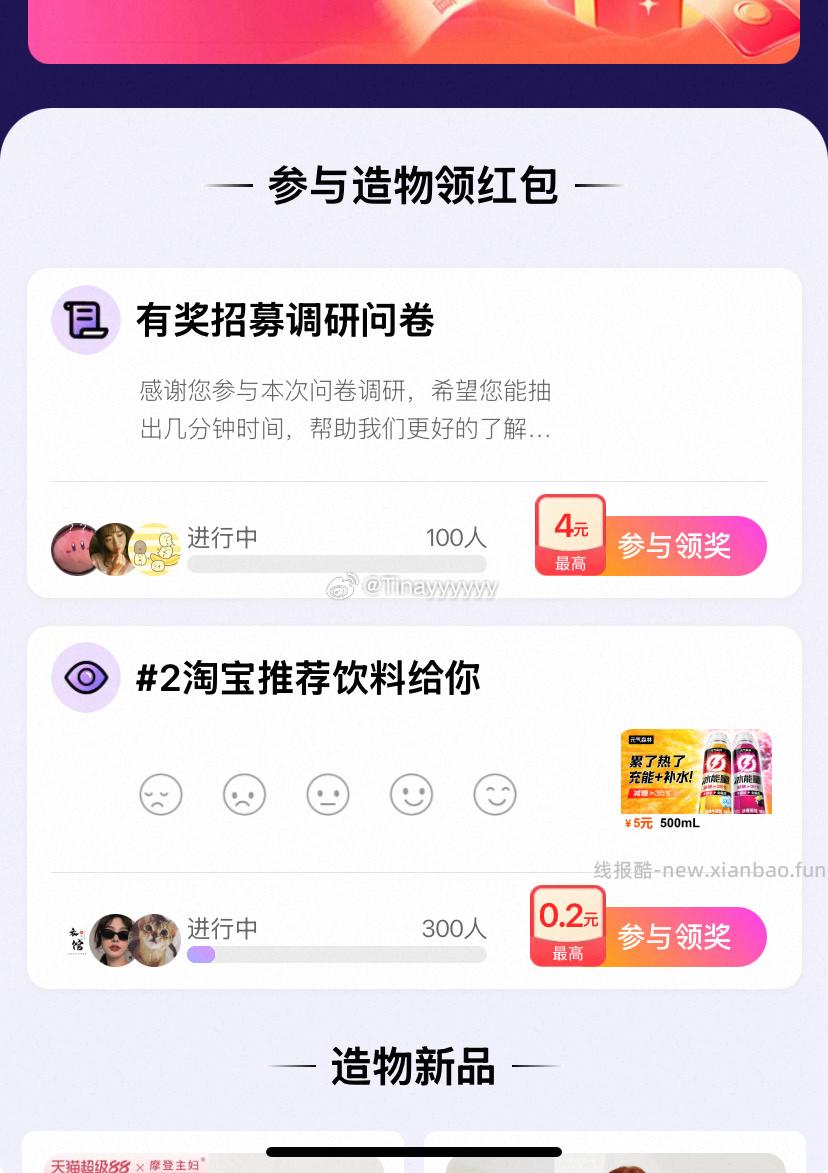
Task: Click the cat avatar on the drink card
Action: 155,939
